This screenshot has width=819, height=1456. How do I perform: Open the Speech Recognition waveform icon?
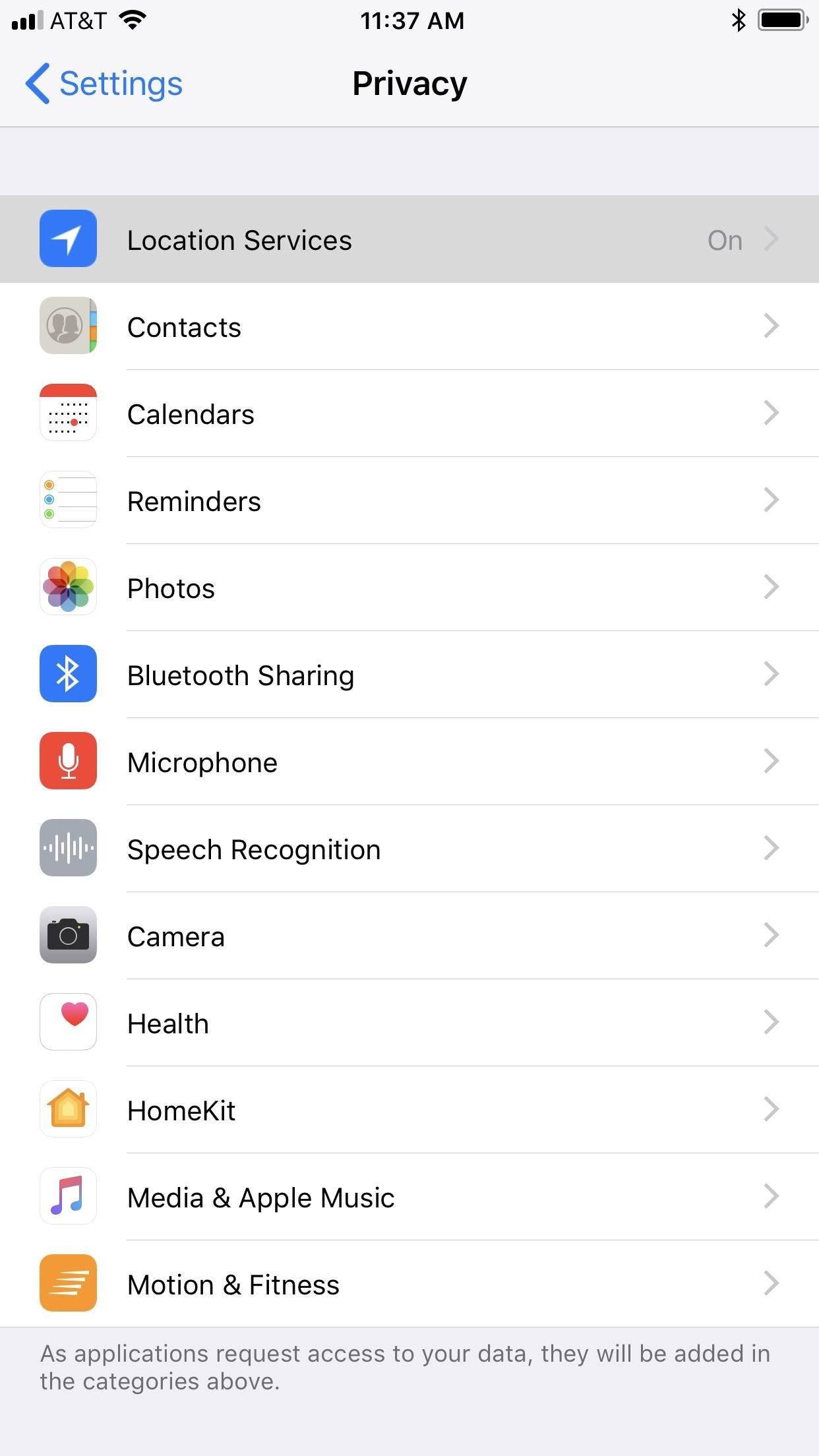(68, 848)
